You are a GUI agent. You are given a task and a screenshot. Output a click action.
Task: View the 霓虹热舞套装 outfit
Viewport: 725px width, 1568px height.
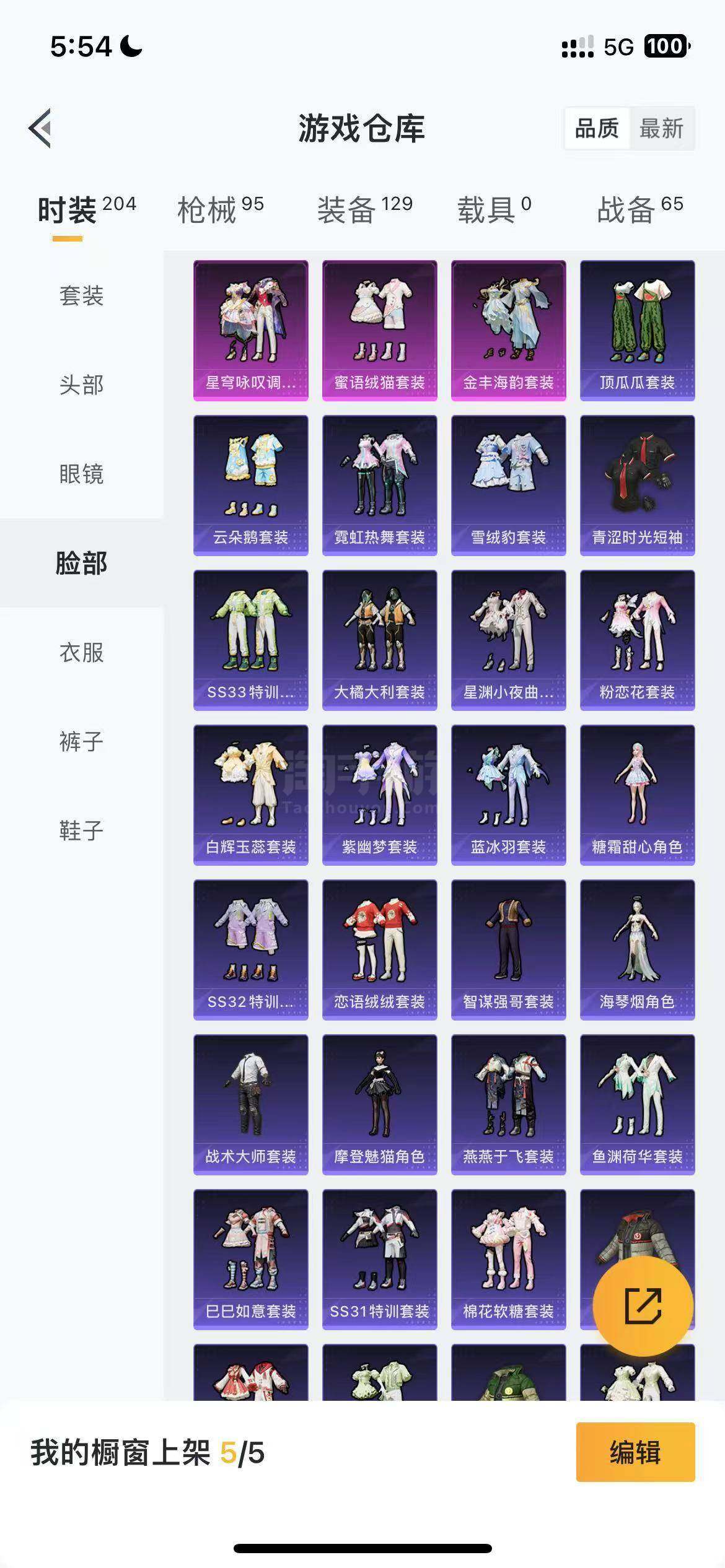pyautogui.click(x=379, y=486)
